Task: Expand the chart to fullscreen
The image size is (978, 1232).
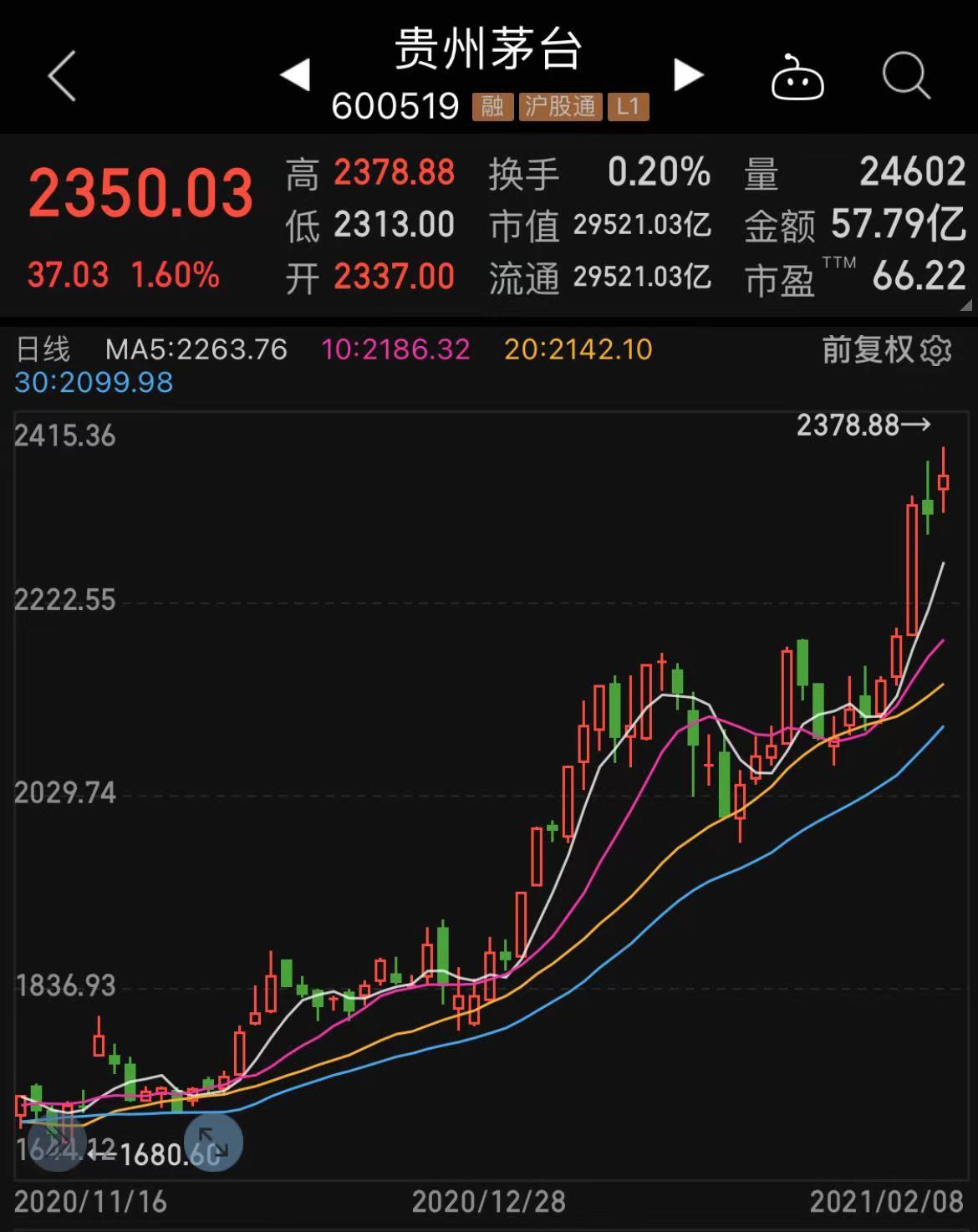Action: click(213, 1142)
